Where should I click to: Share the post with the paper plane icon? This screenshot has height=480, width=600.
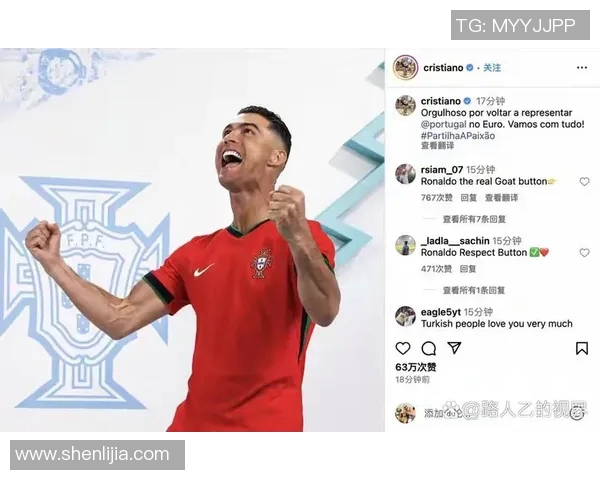(x=454, y=348)
